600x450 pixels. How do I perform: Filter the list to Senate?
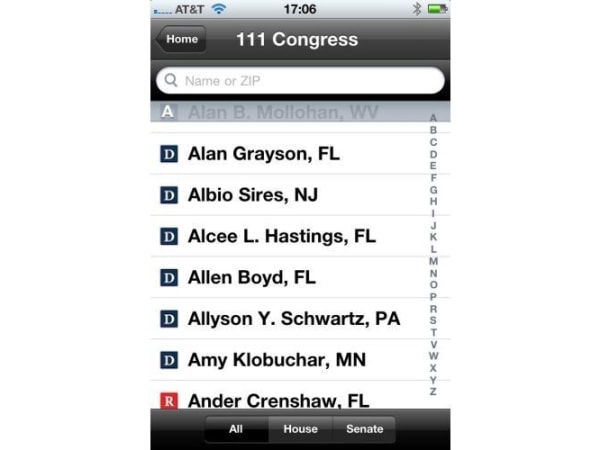pos(364,429)
